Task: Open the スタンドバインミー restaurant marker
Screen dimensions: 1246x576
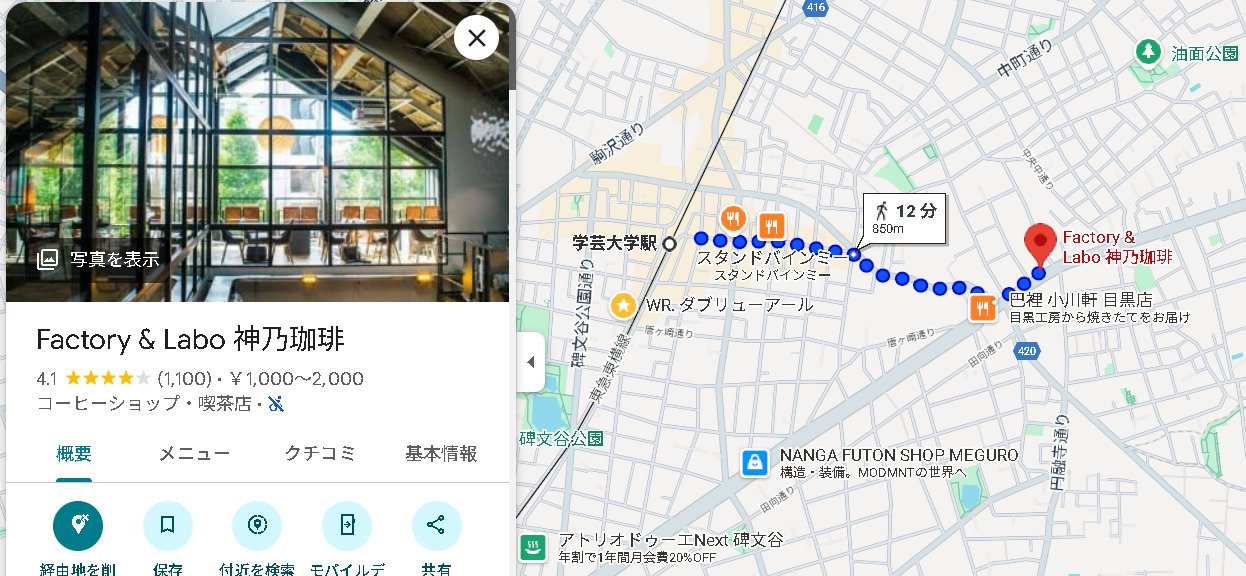Action: 771,224
